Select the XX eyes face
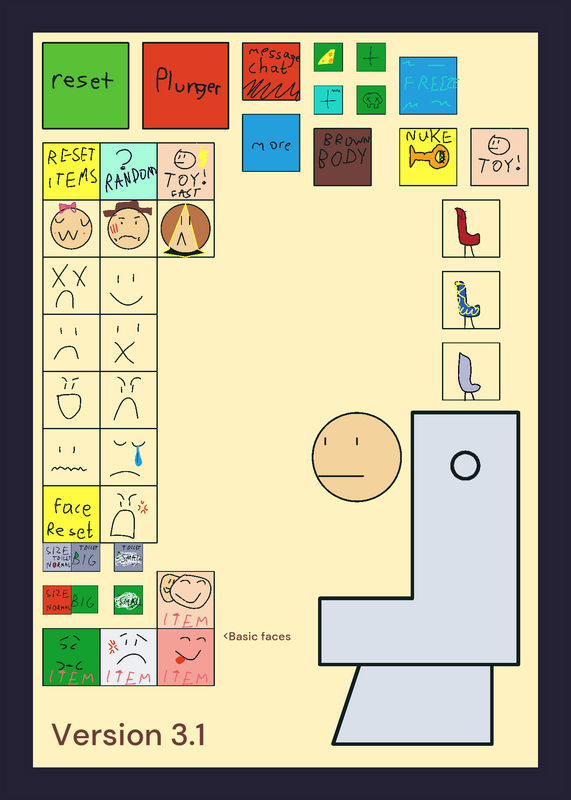The width and height of the screenshot is (571, 800). tap(71, 286)
